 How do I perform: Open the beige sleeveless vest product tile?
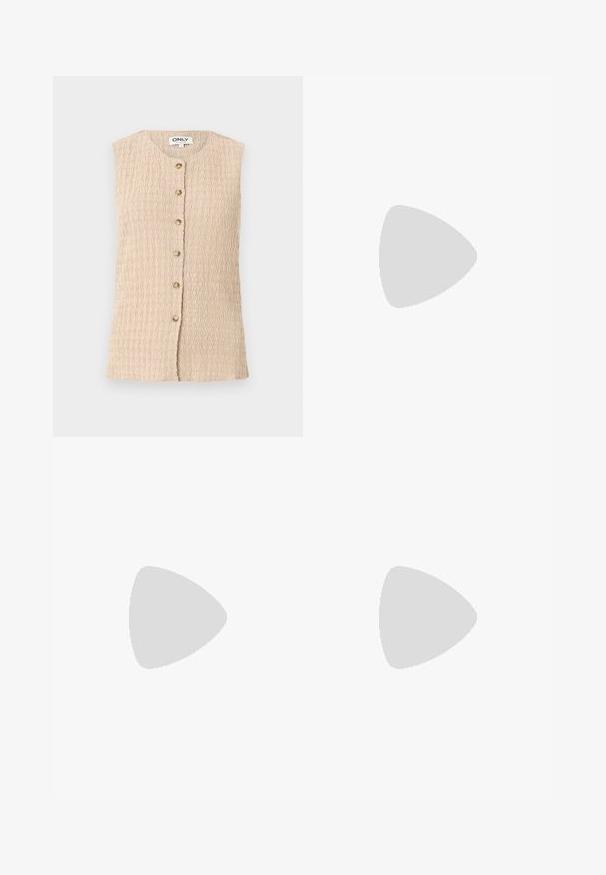pyautogui.click(x=178, y=256)
